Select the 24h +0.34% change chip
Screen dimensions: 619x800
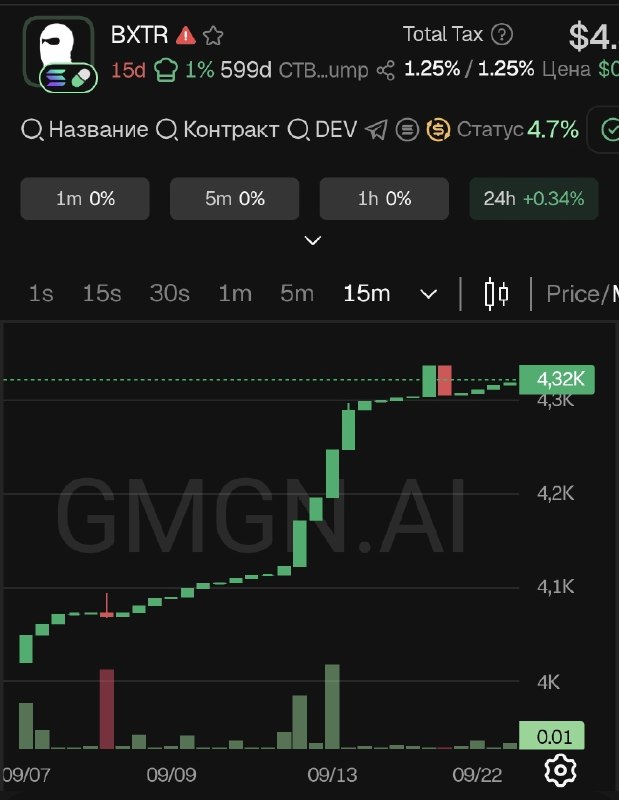coord(534,199)
